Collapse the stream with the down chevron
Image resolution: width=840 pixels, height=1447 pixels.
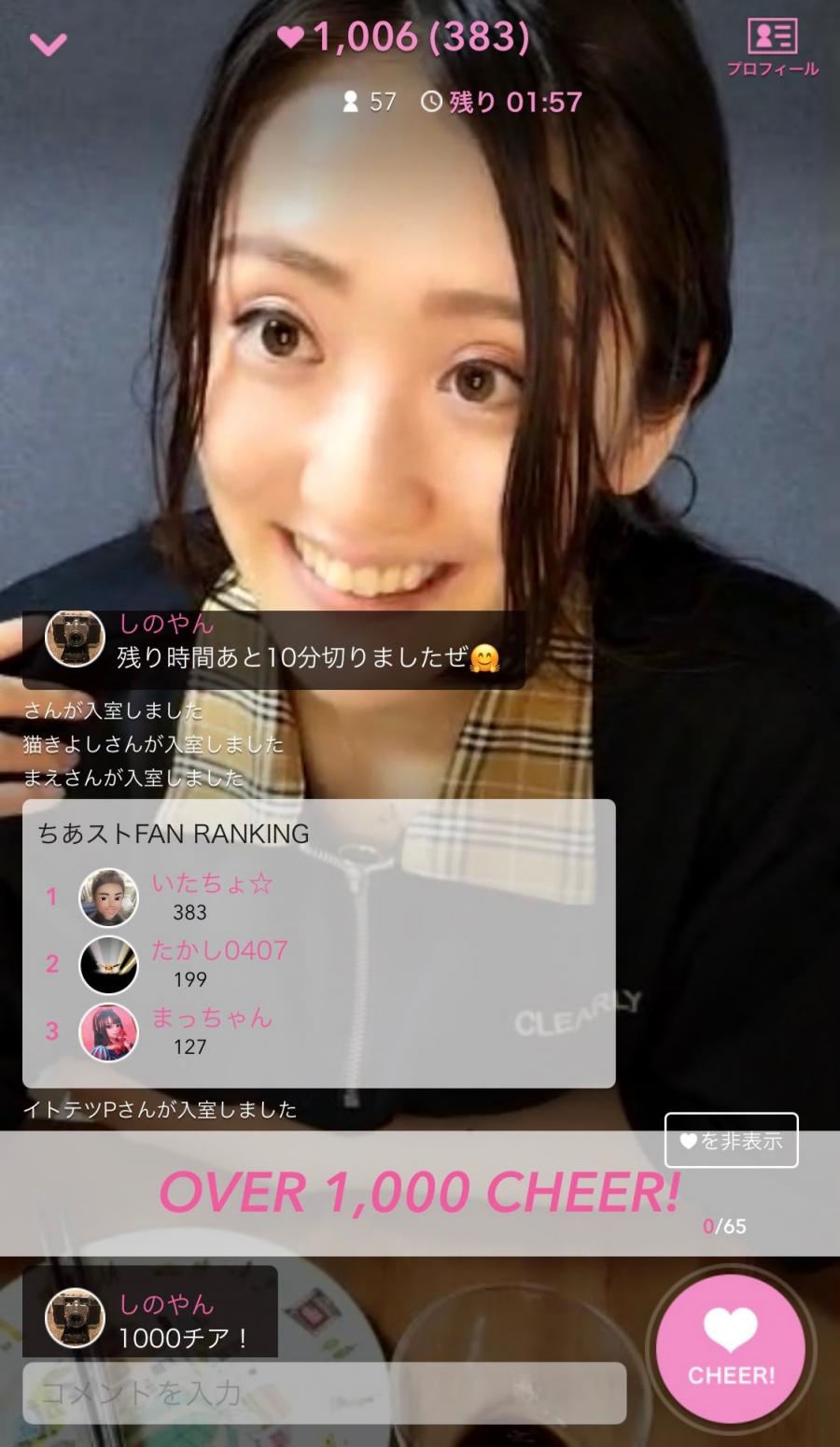(48, 44)
